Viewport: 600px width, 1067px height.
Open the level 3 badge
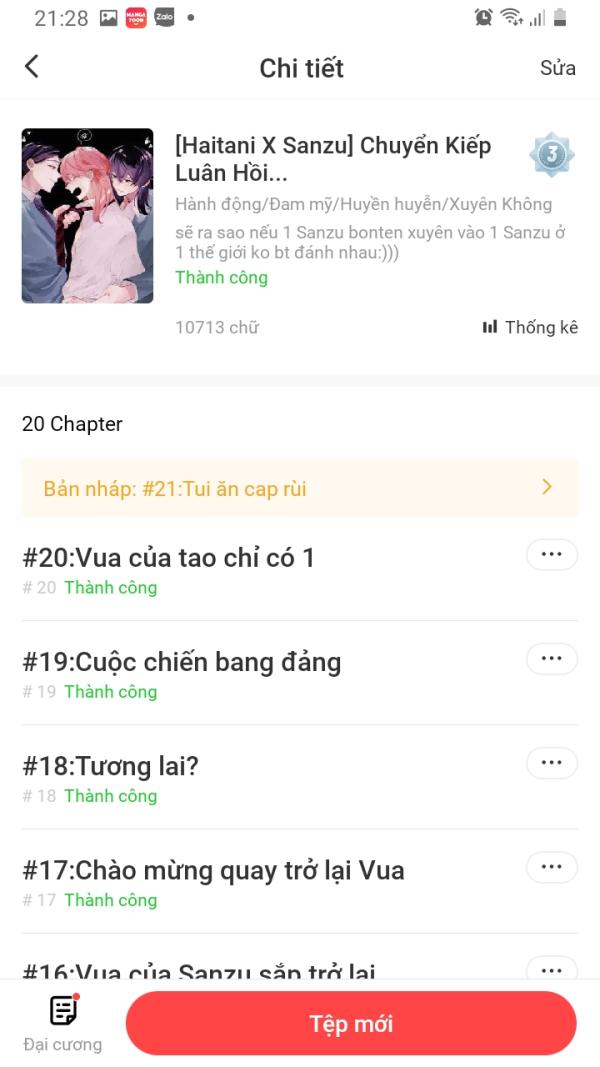[552, 155]
